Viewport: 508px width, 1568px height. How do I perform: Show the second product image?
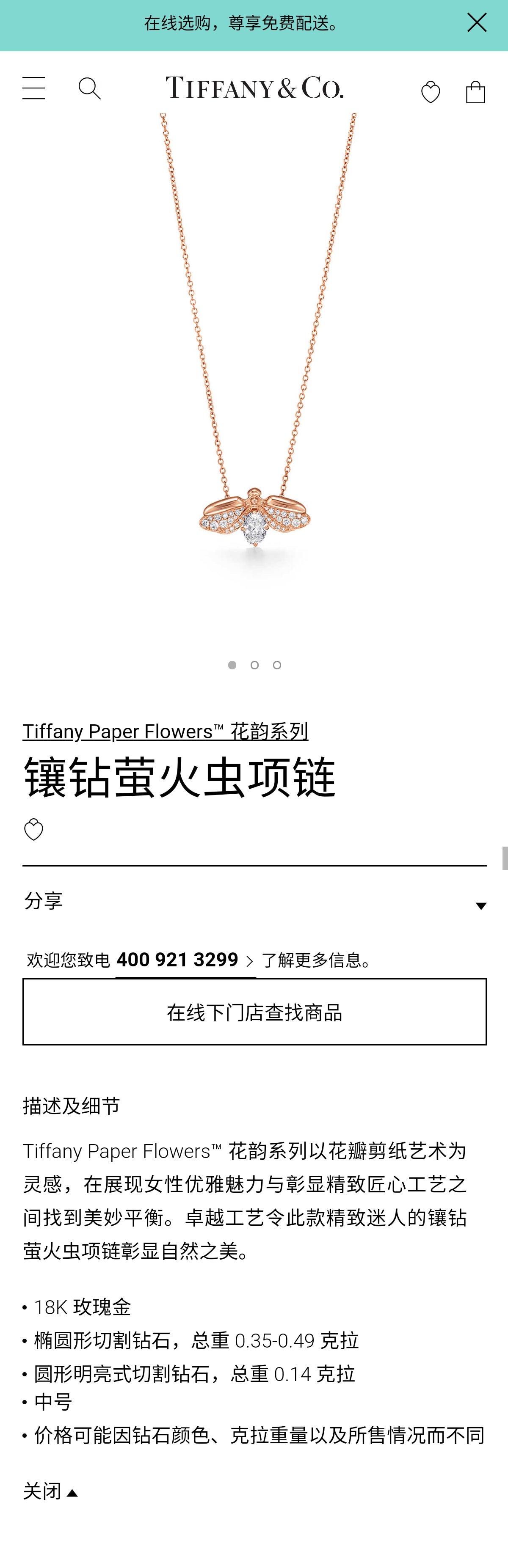click(x=254, y=665)
